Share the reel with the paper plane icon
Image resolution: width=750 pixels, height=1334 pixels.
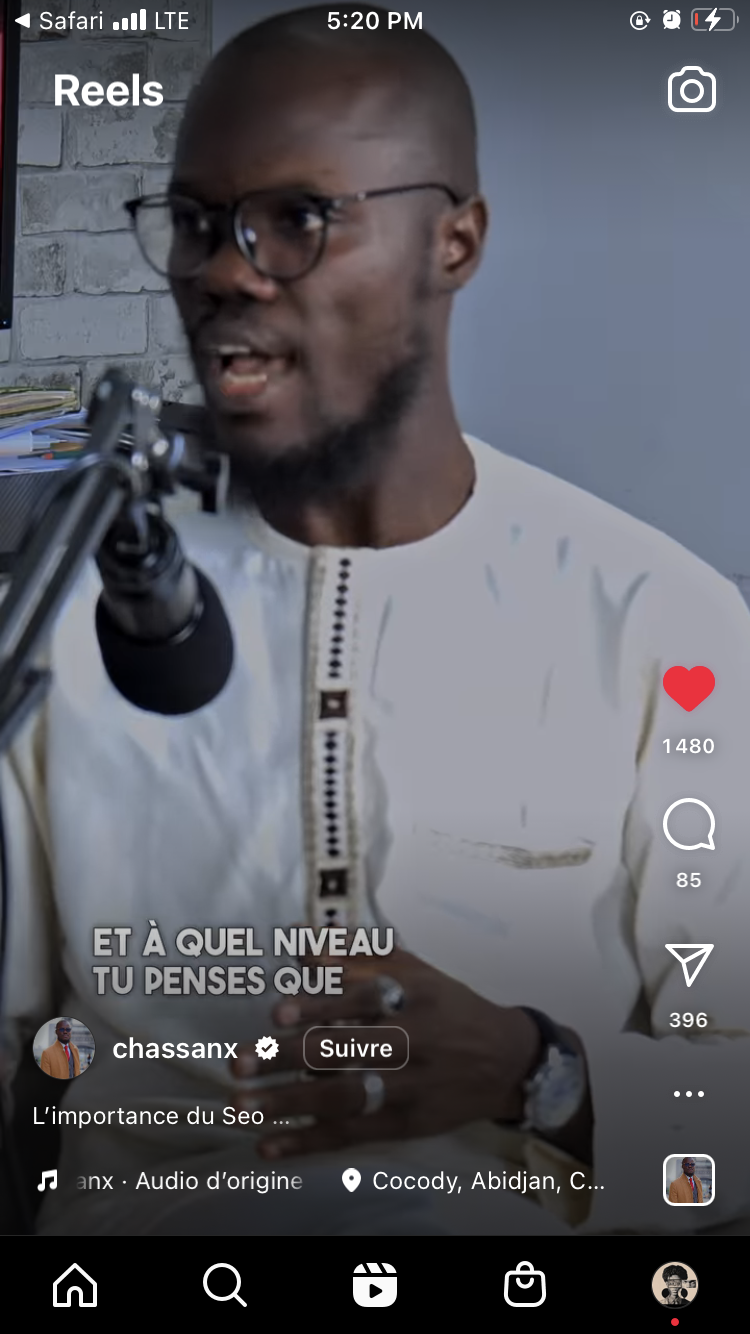689,965
